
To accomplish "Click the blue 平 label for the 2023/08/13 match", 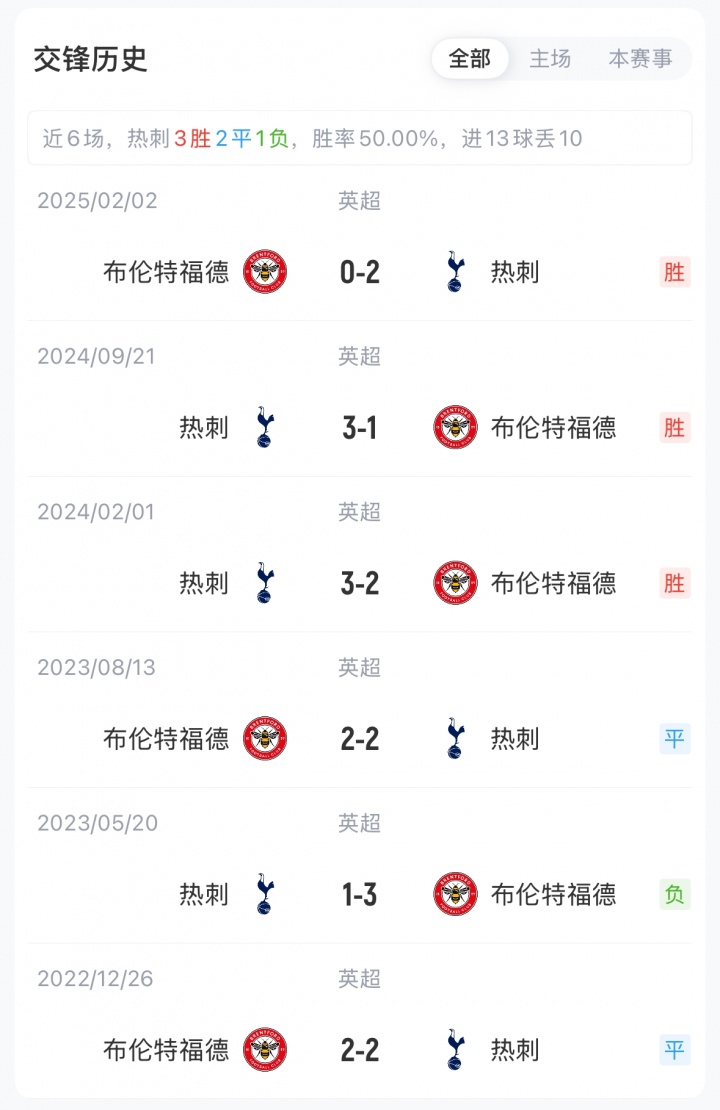I will coord(673,739).
